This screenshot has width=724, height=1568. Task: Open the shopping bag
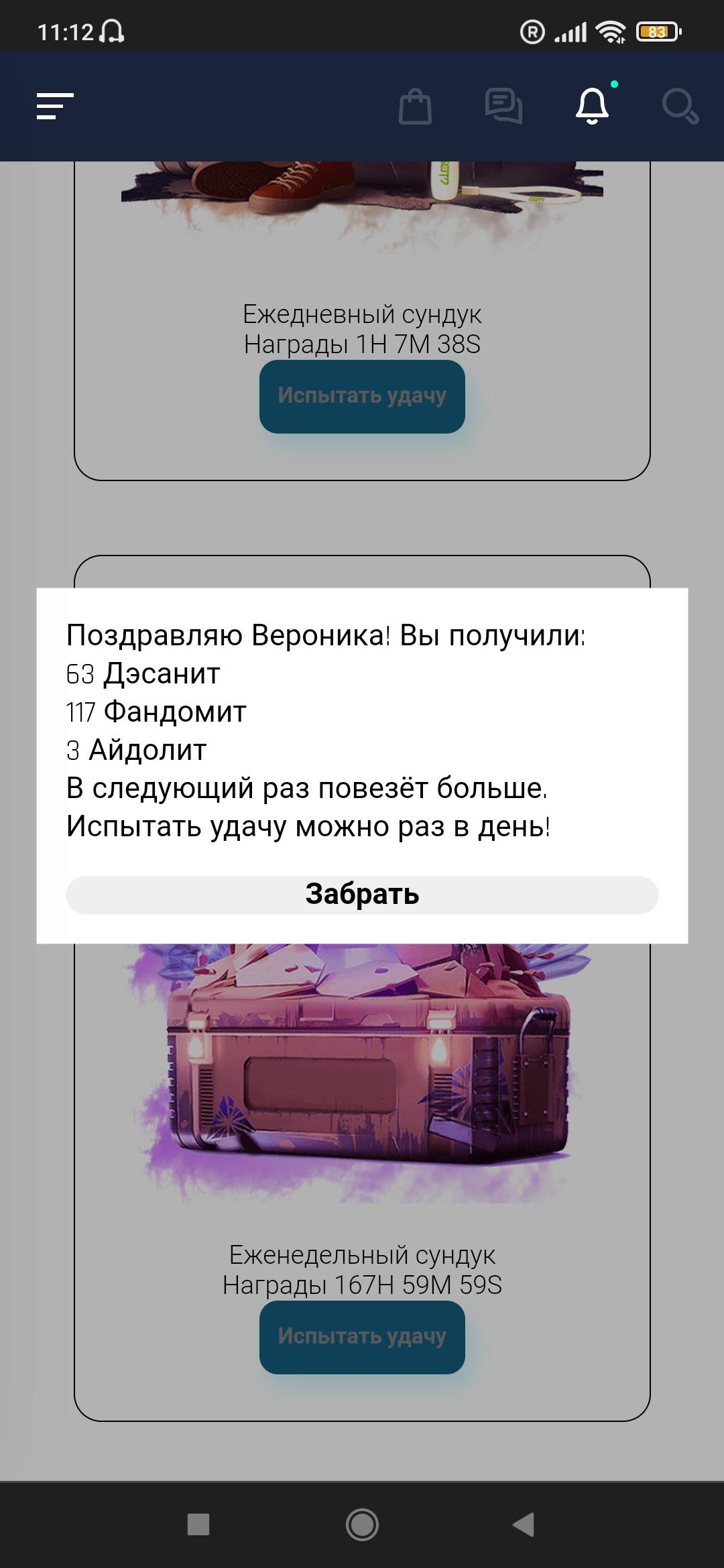(x=415, y=107)
